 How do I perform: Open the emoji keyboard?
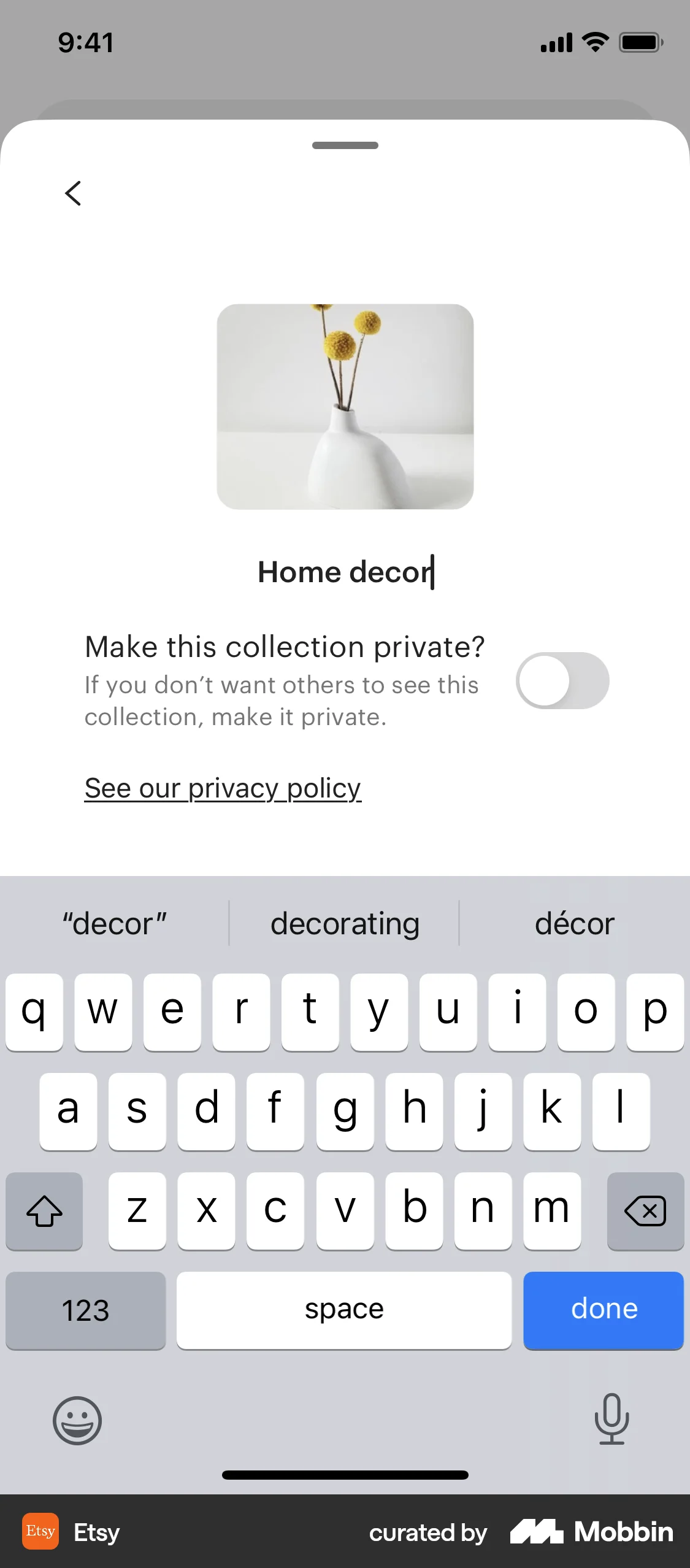pos(76,1422)
